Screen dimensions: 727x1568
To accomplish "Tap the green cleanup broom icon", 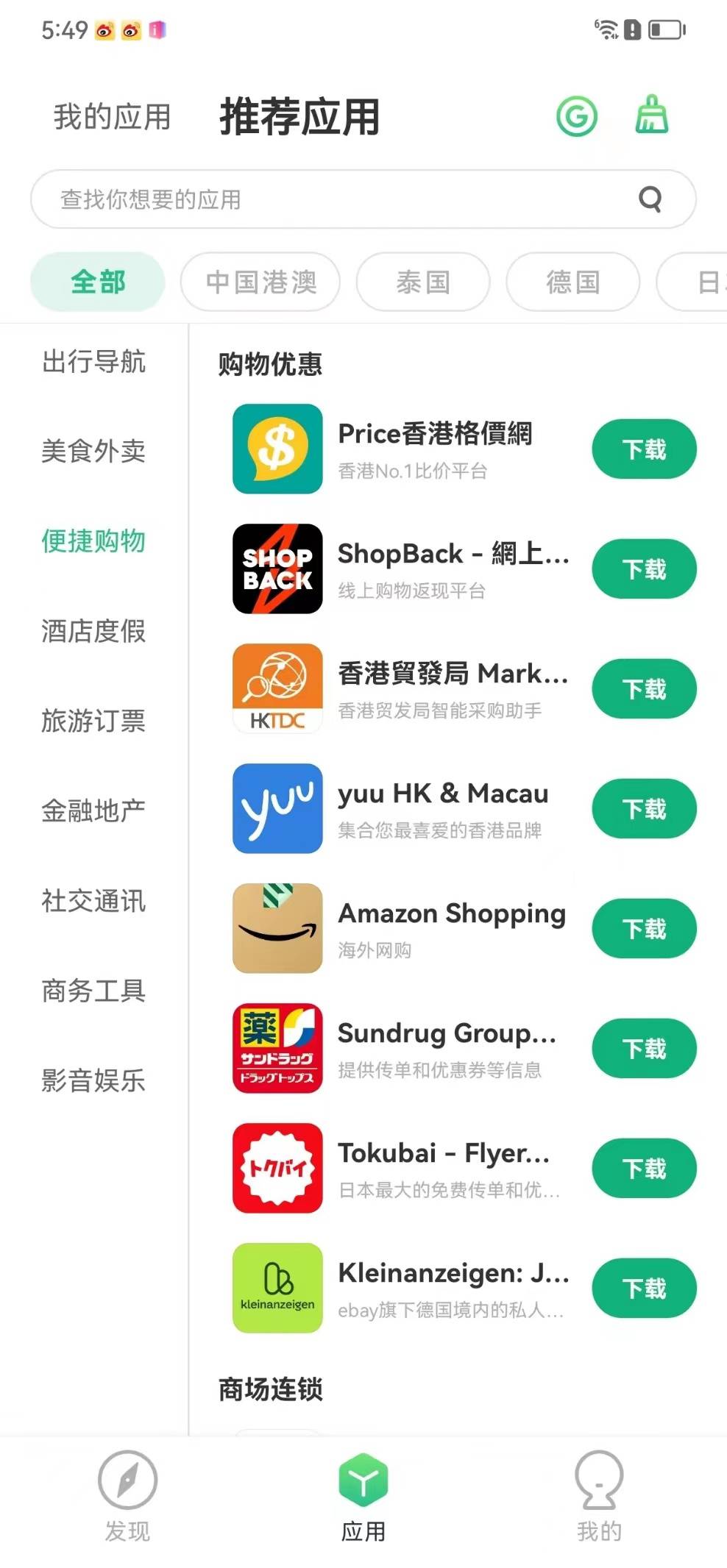I will click(x=651, y=115).
